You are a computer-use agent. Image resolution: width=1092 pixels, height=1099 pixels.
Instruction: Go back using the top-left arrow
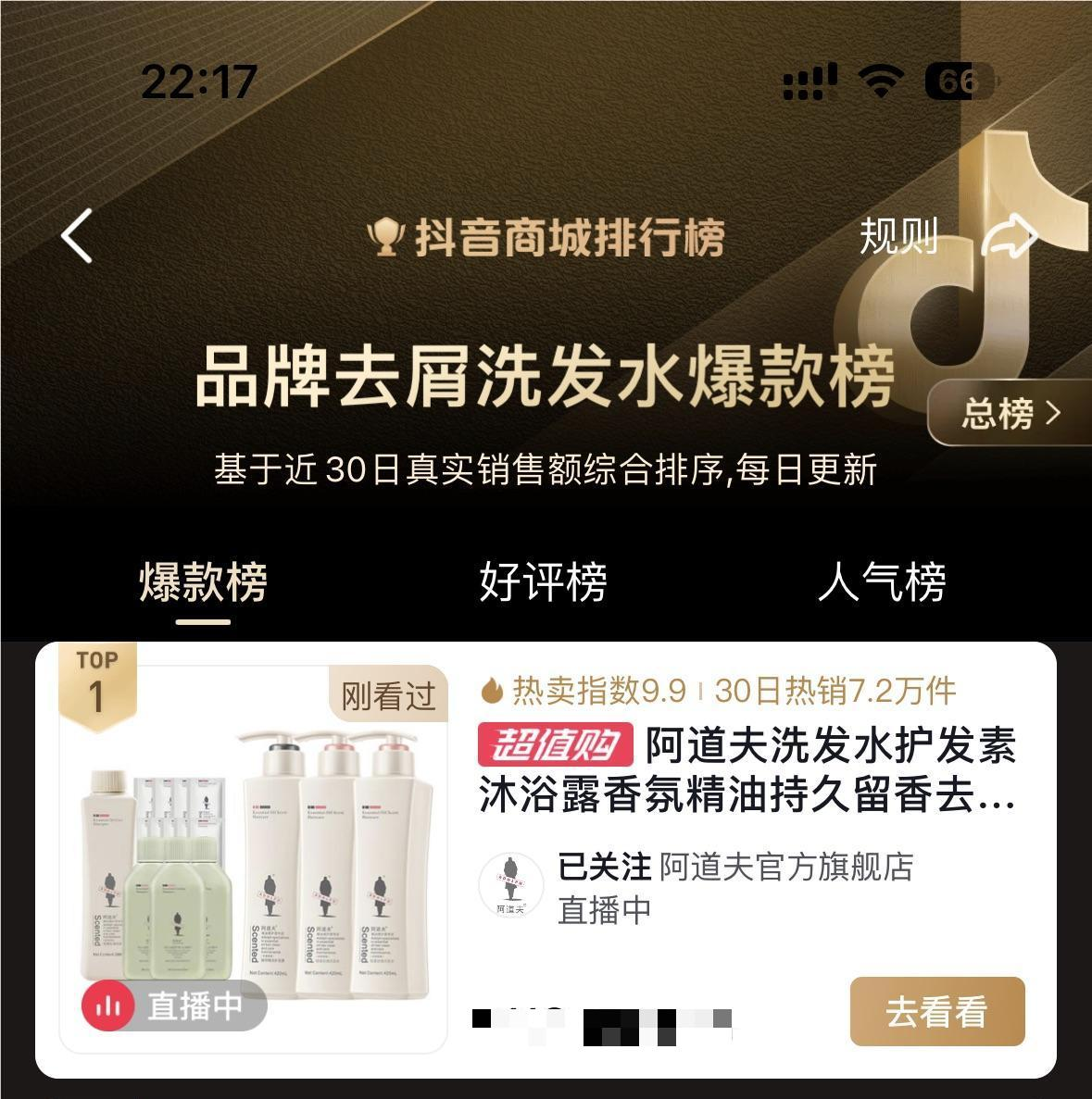pos(78,235)
